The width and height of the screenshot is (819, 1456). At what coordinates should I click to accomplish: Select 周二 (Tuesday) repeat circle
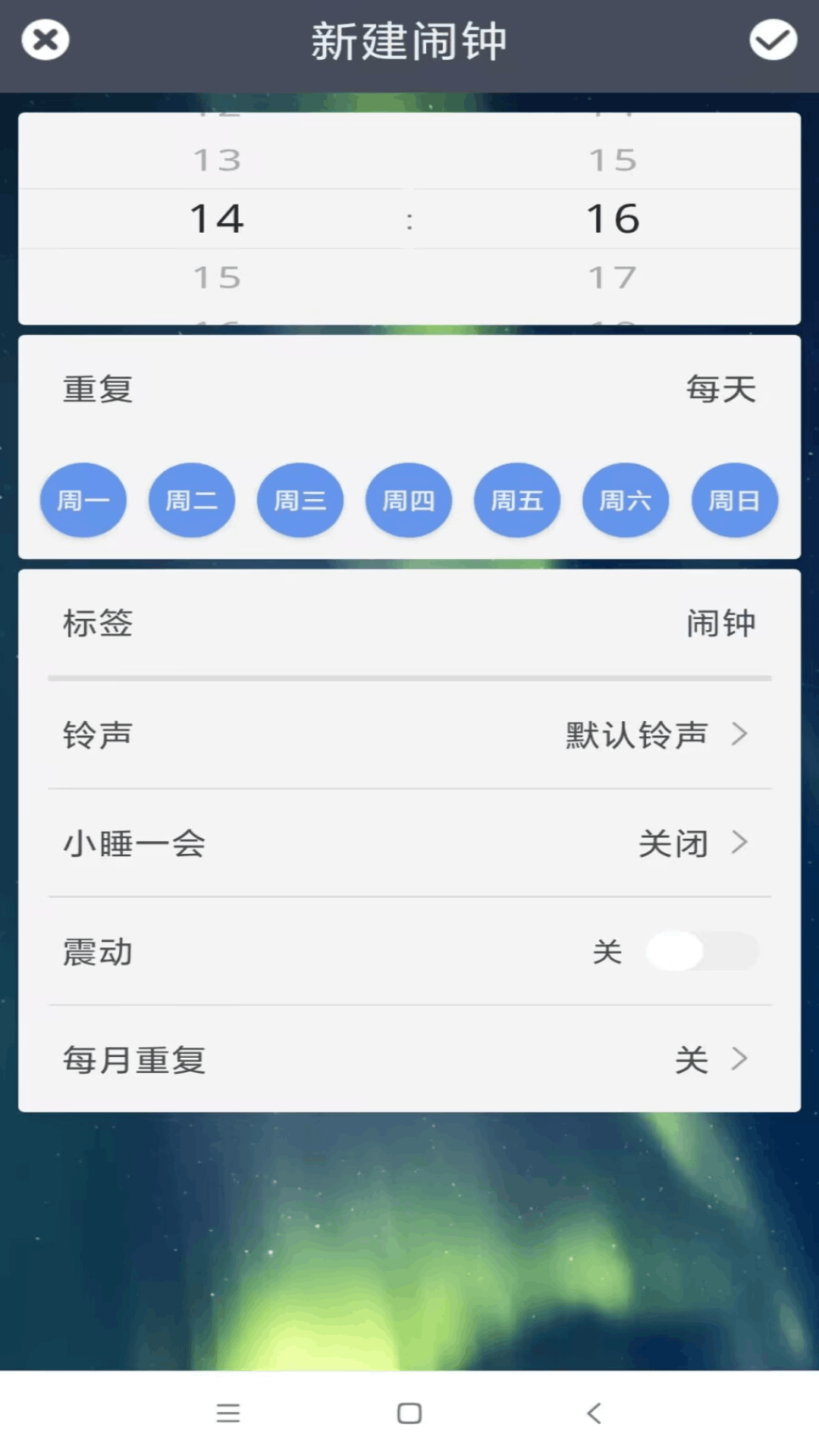pos(192,500)
